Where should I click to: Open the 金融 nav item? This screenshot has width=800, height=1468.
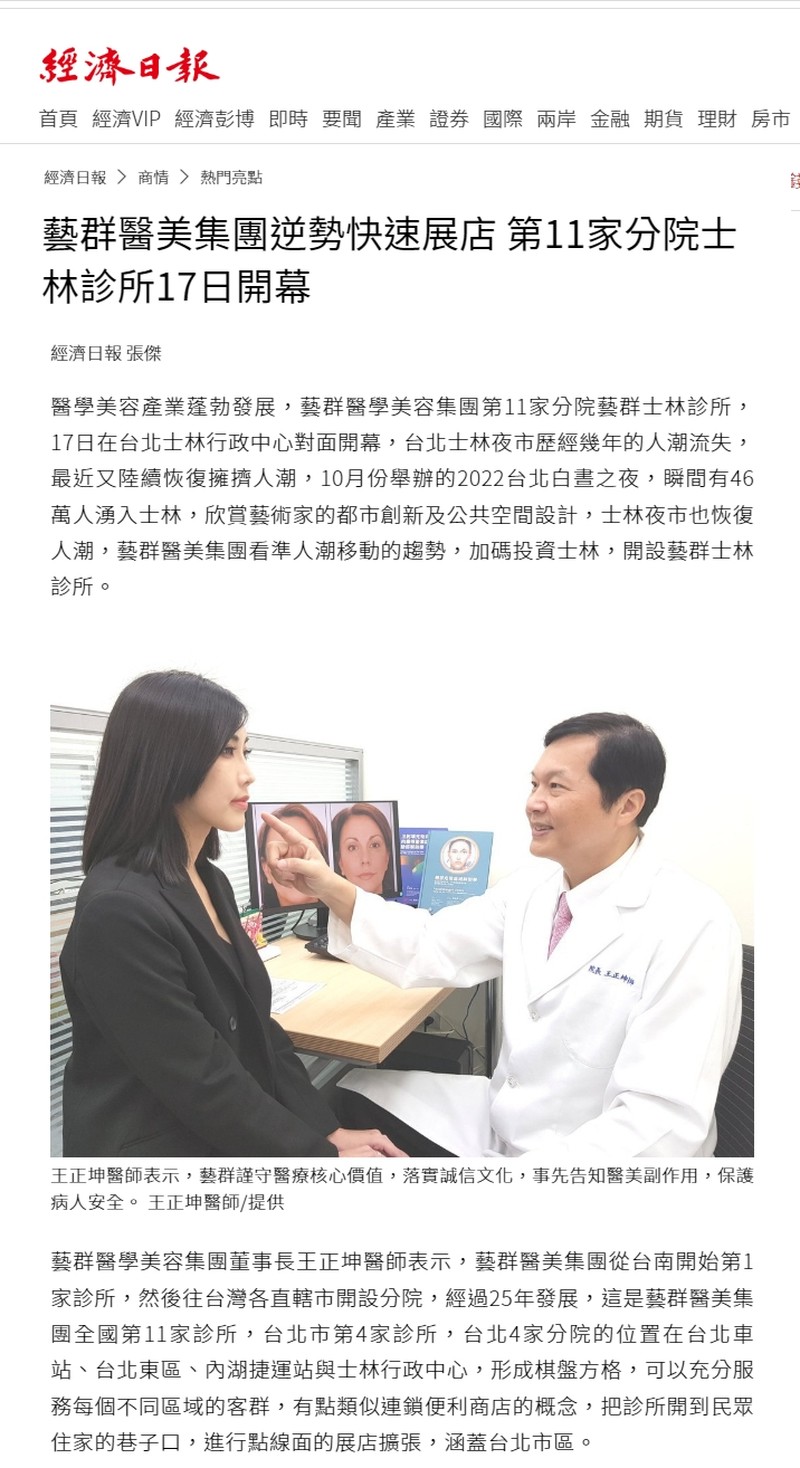coord(610,119)
